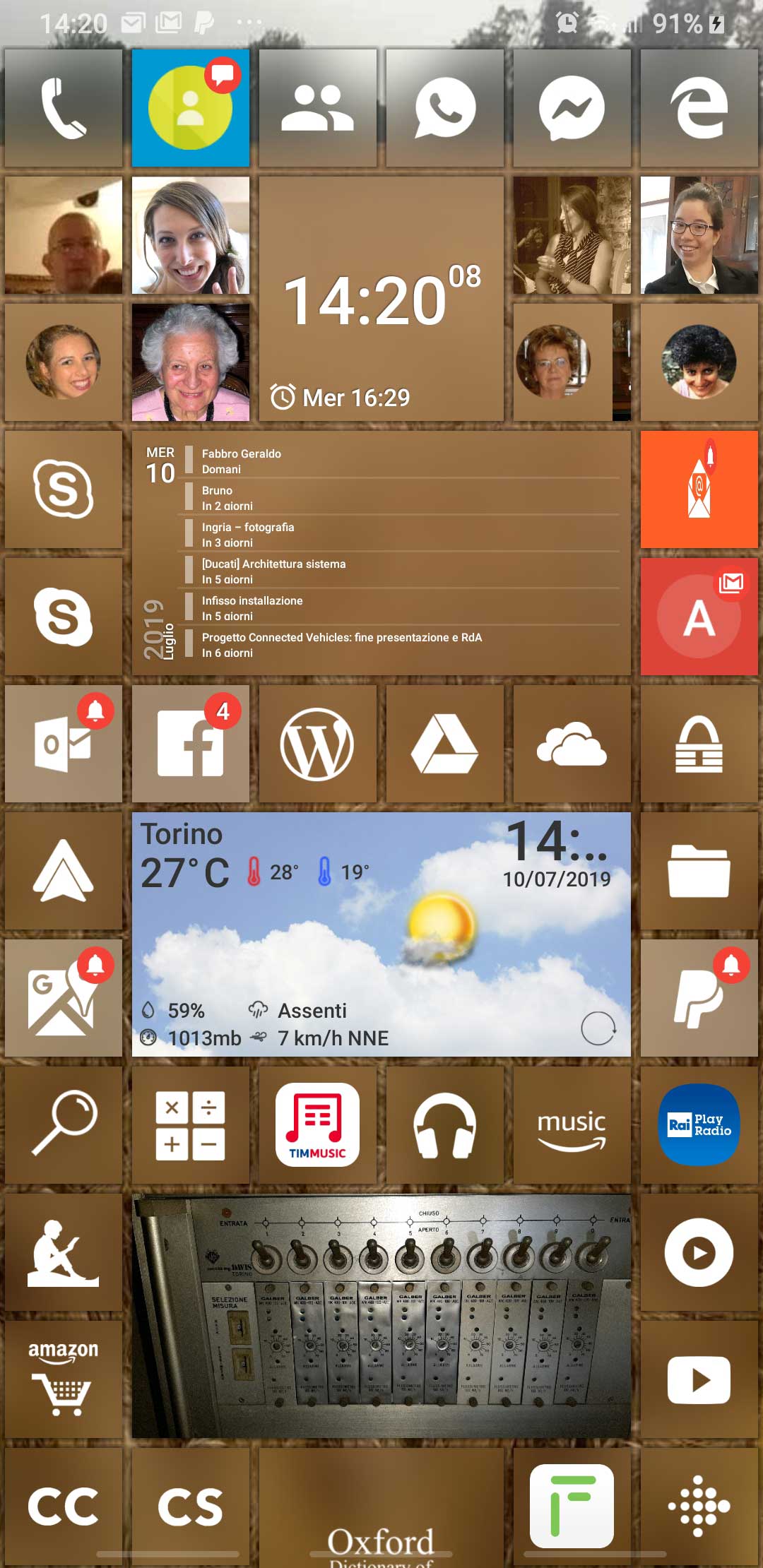The height and width of the screenshot is (1568, 763).
Task: Open the OneDrive cloud tile
Action: coord(572,744)
